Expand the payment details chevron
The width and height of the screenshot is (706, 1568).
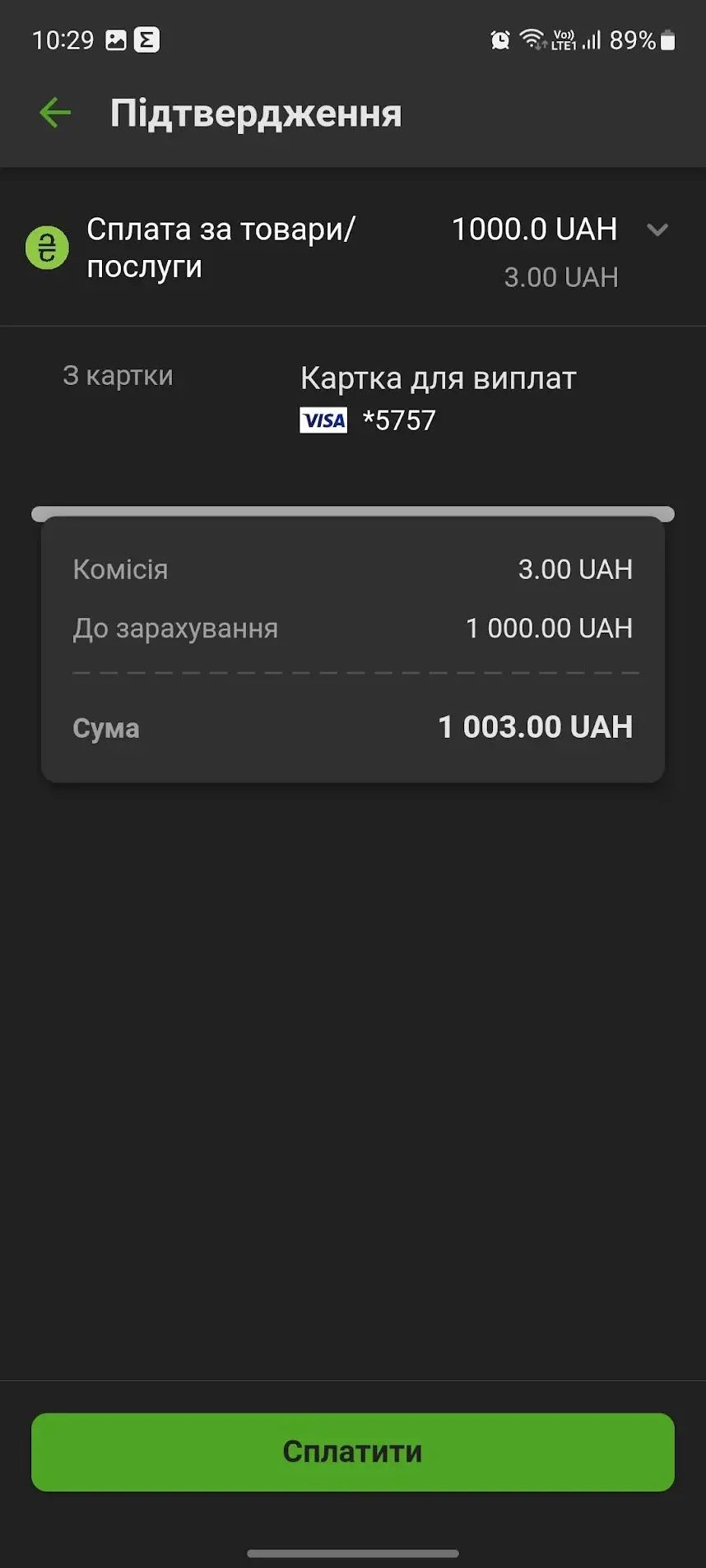click(x=657, y=230)
